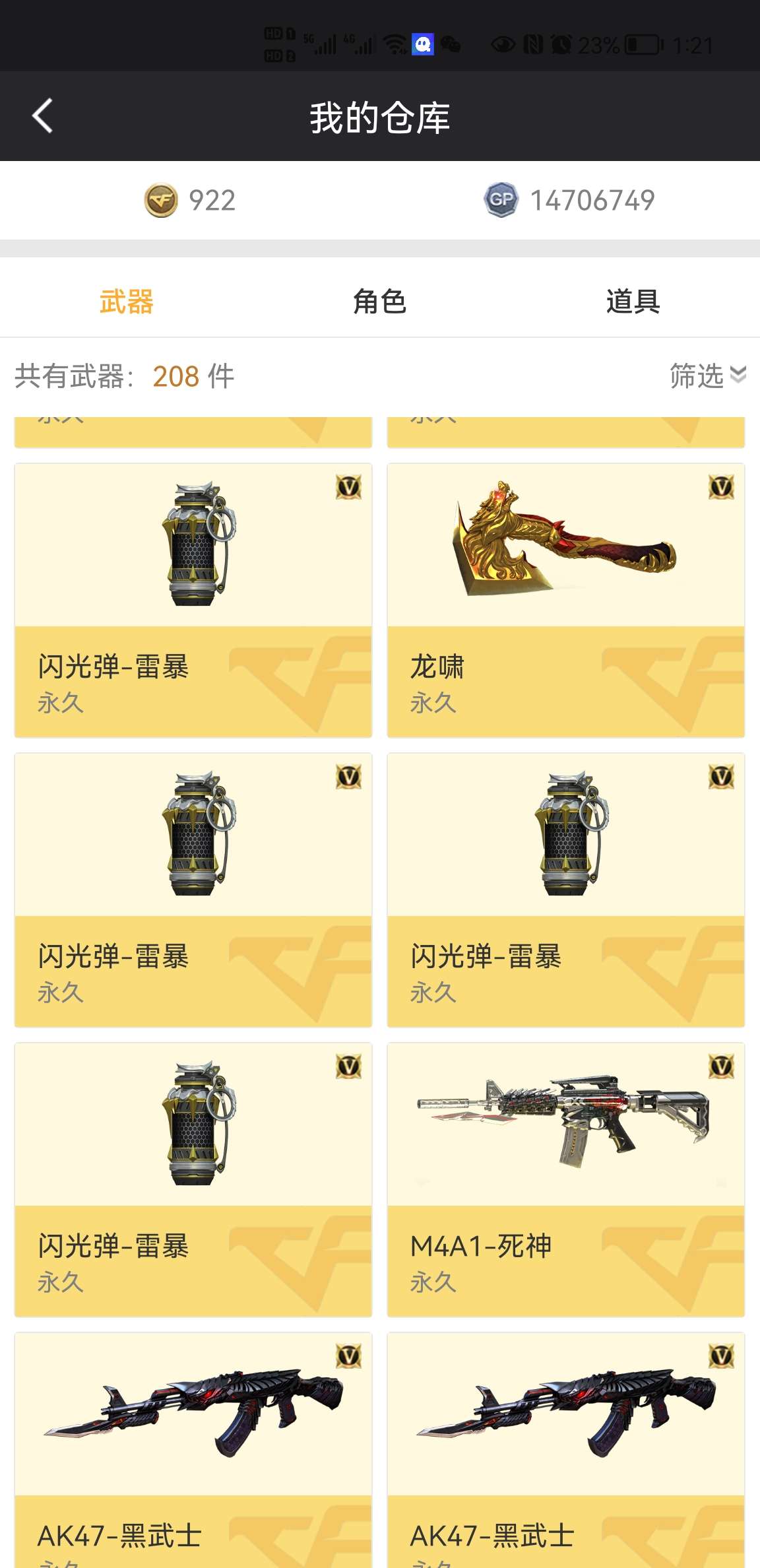Open the 龙啸 weapon card
This screenshot has height=1568, width=760.
click(x=566, y=600)
